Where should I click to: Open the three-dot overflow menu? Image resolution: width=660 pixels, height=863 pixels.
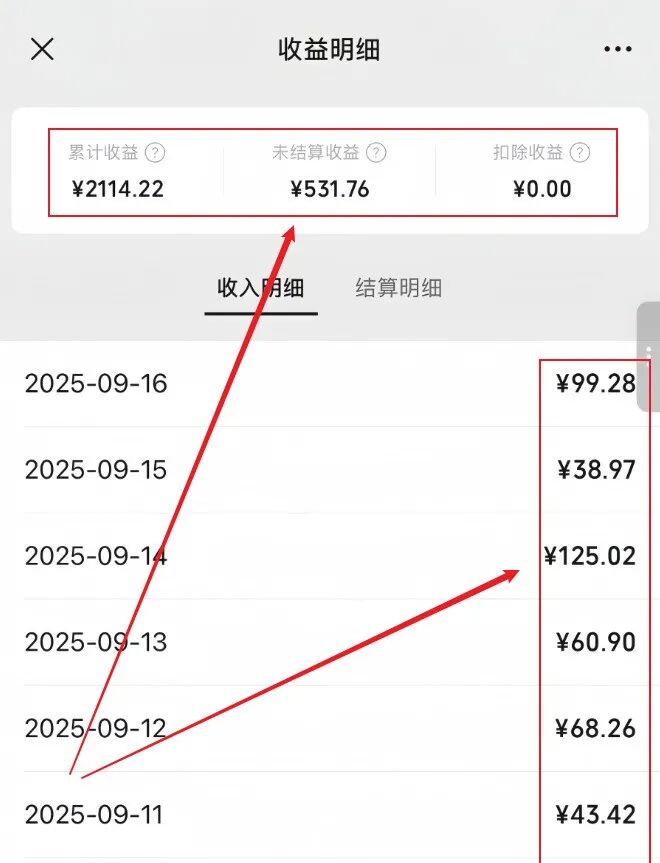pyautogui.click(x=617, y=49)
